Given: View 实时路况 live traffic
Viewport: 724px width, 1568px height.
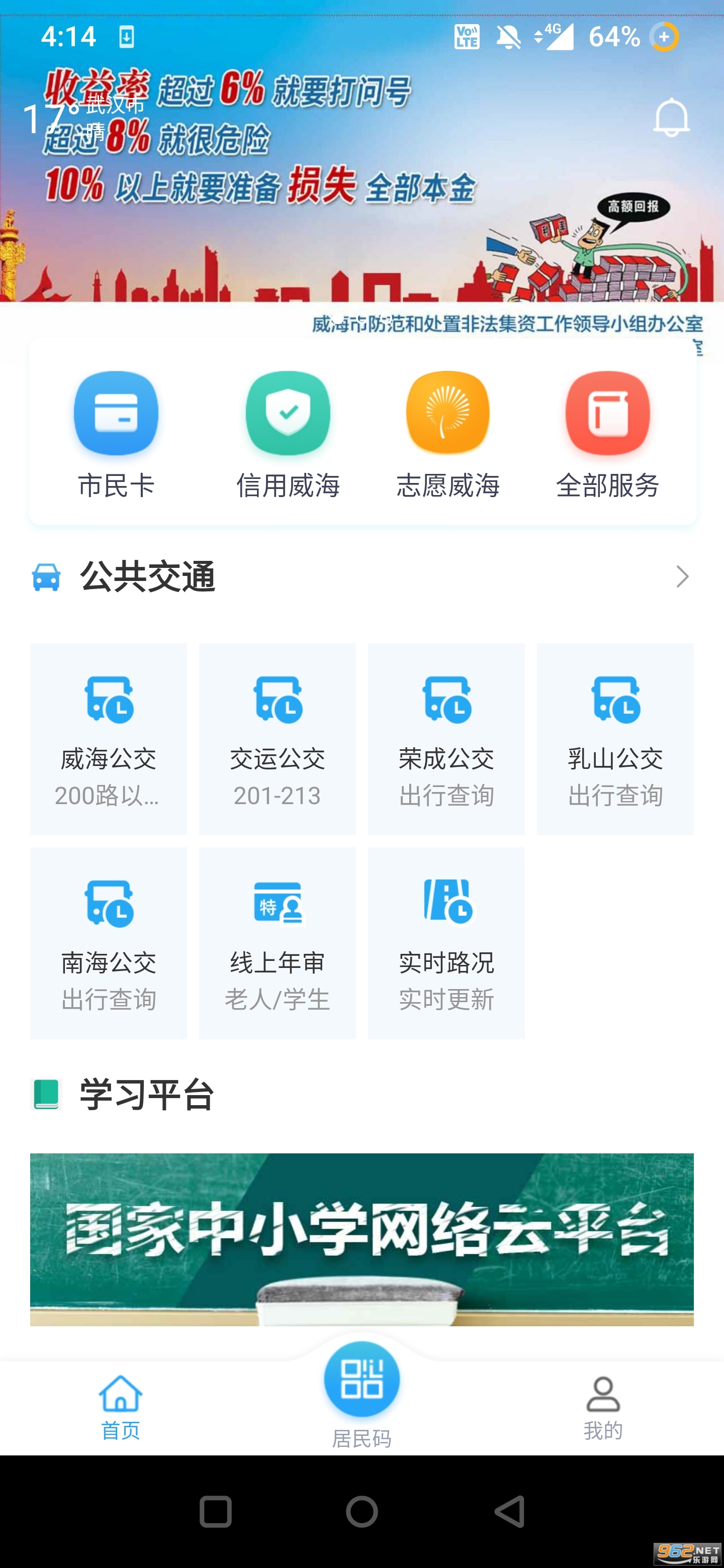Looking at the screenshot, I should 446,942.
